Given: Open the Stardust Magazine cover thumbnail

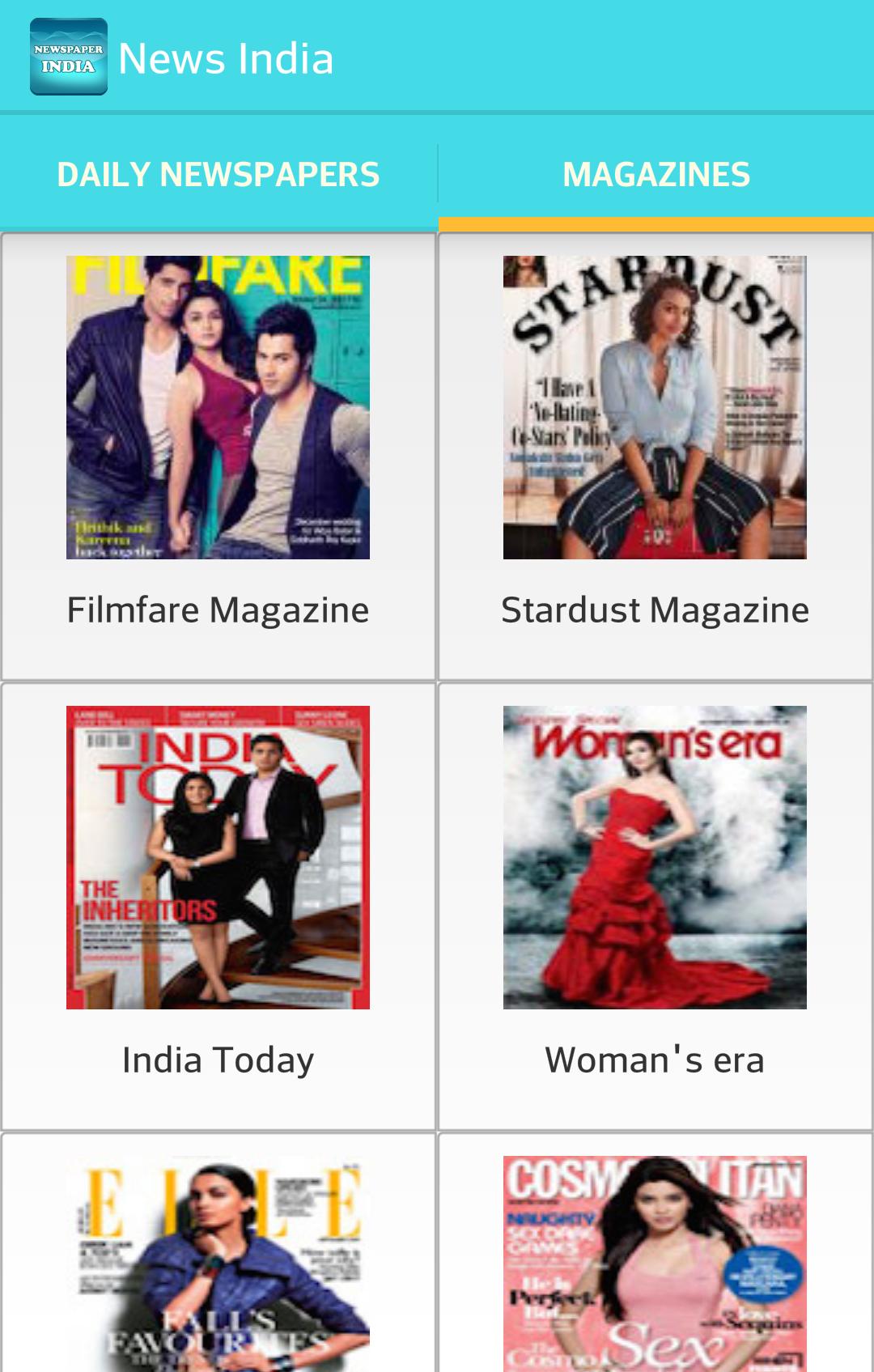Looking at the screenshot, I should click(655, 405).
